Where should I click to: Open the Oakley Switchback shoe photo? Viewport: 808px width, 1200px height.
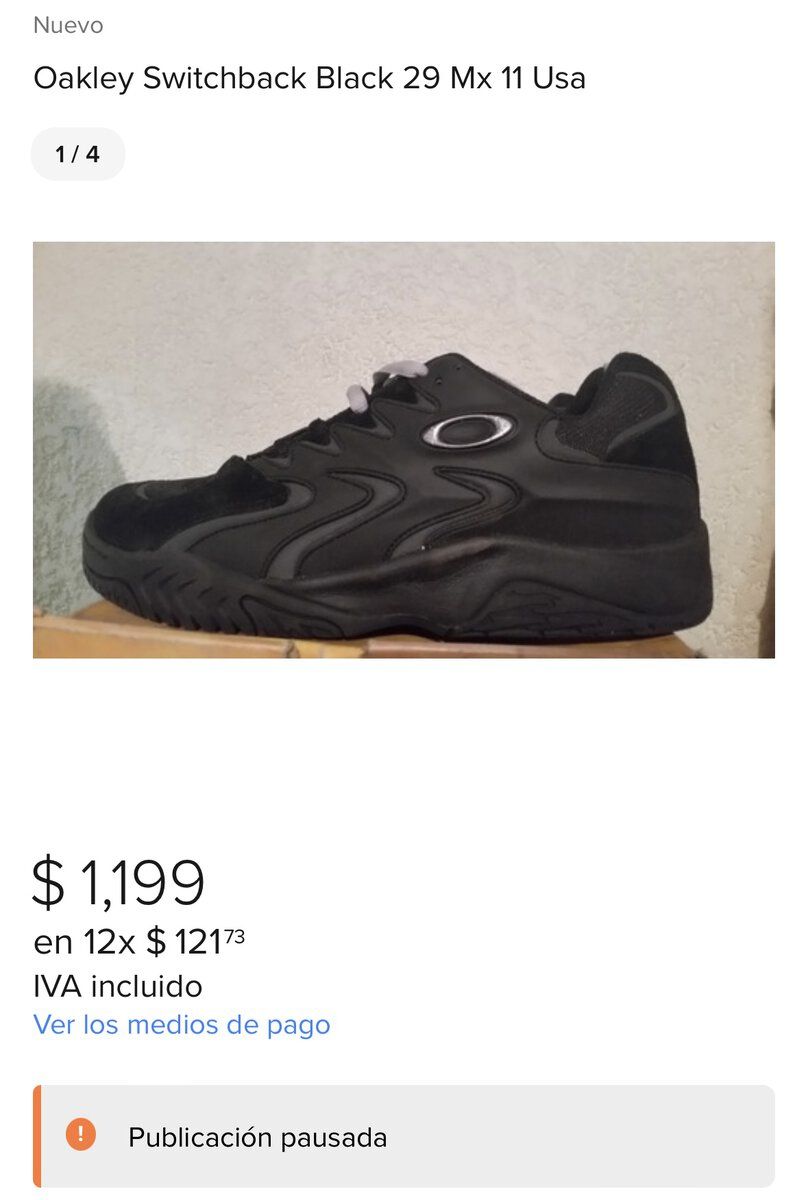coord(403,449)
